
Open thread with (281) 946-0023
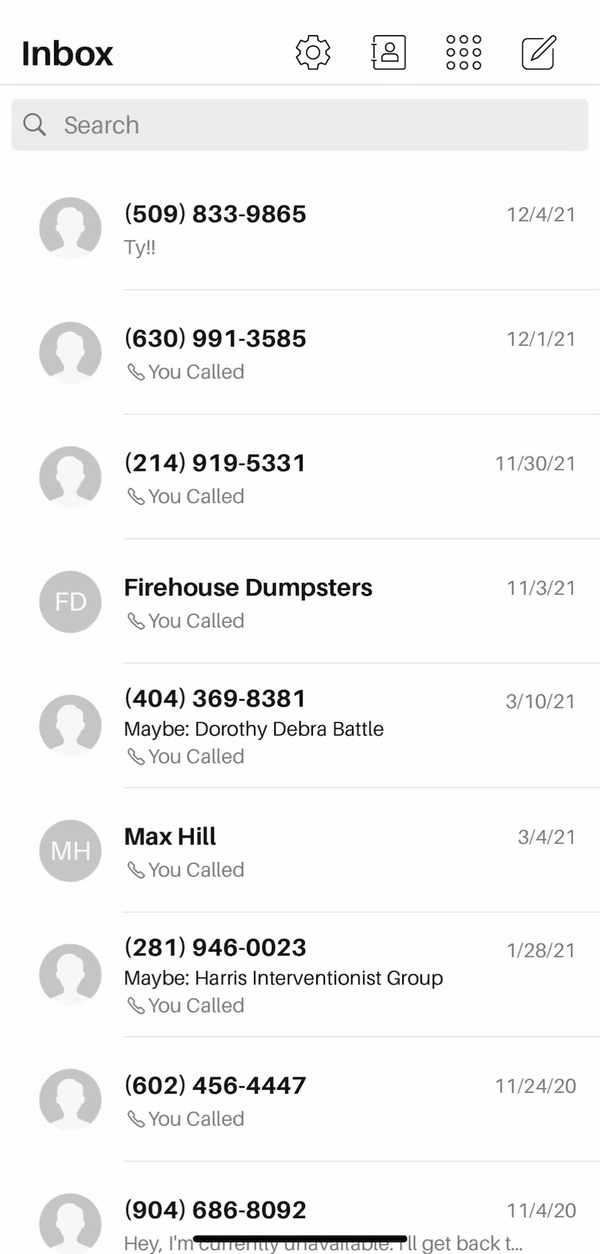300,975
